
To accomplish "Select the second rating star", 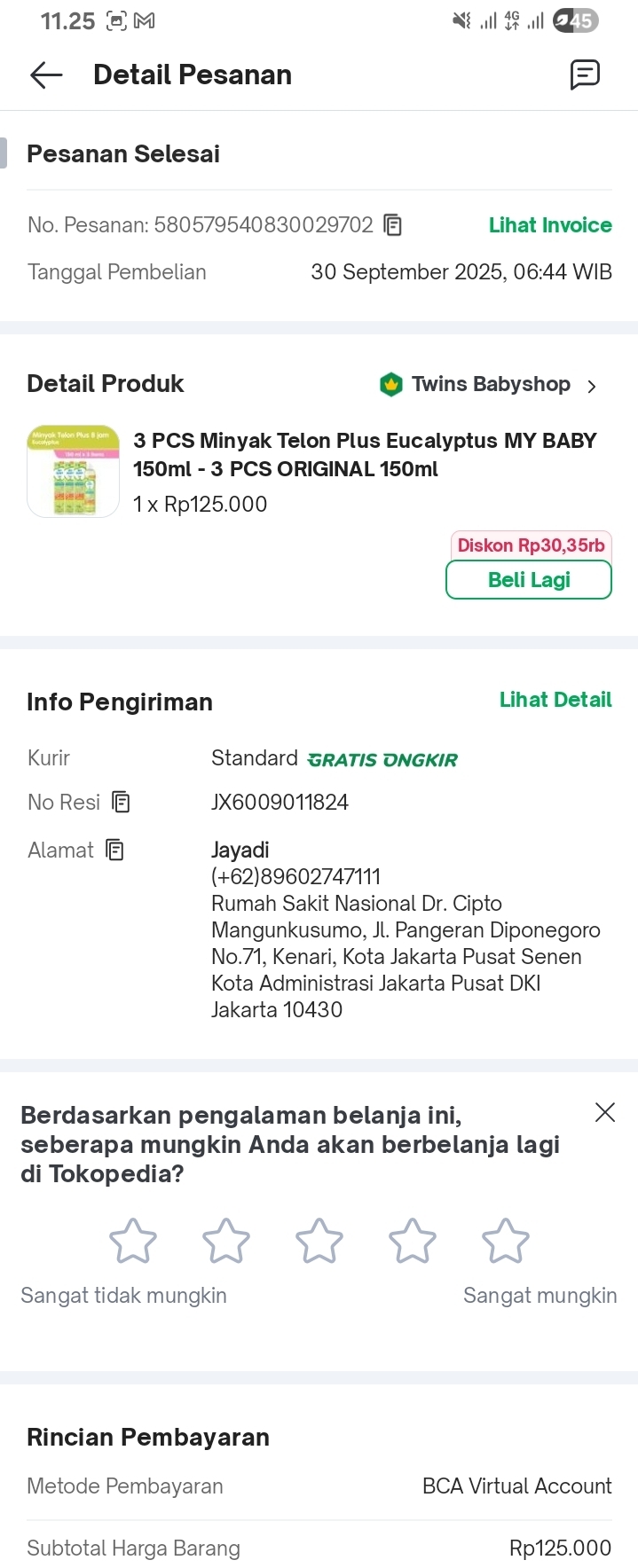I will coord(226,1240).
